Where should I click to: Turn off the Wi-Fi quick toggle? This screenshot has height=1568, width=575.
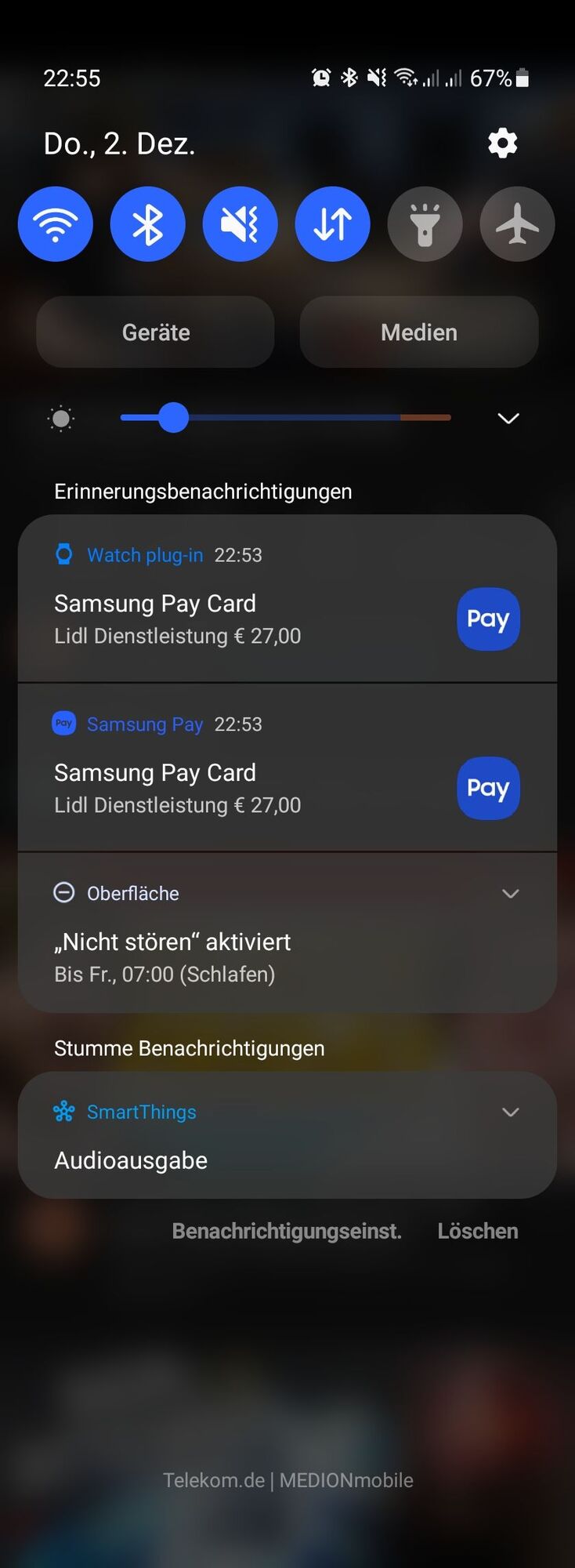click(56, 224)
